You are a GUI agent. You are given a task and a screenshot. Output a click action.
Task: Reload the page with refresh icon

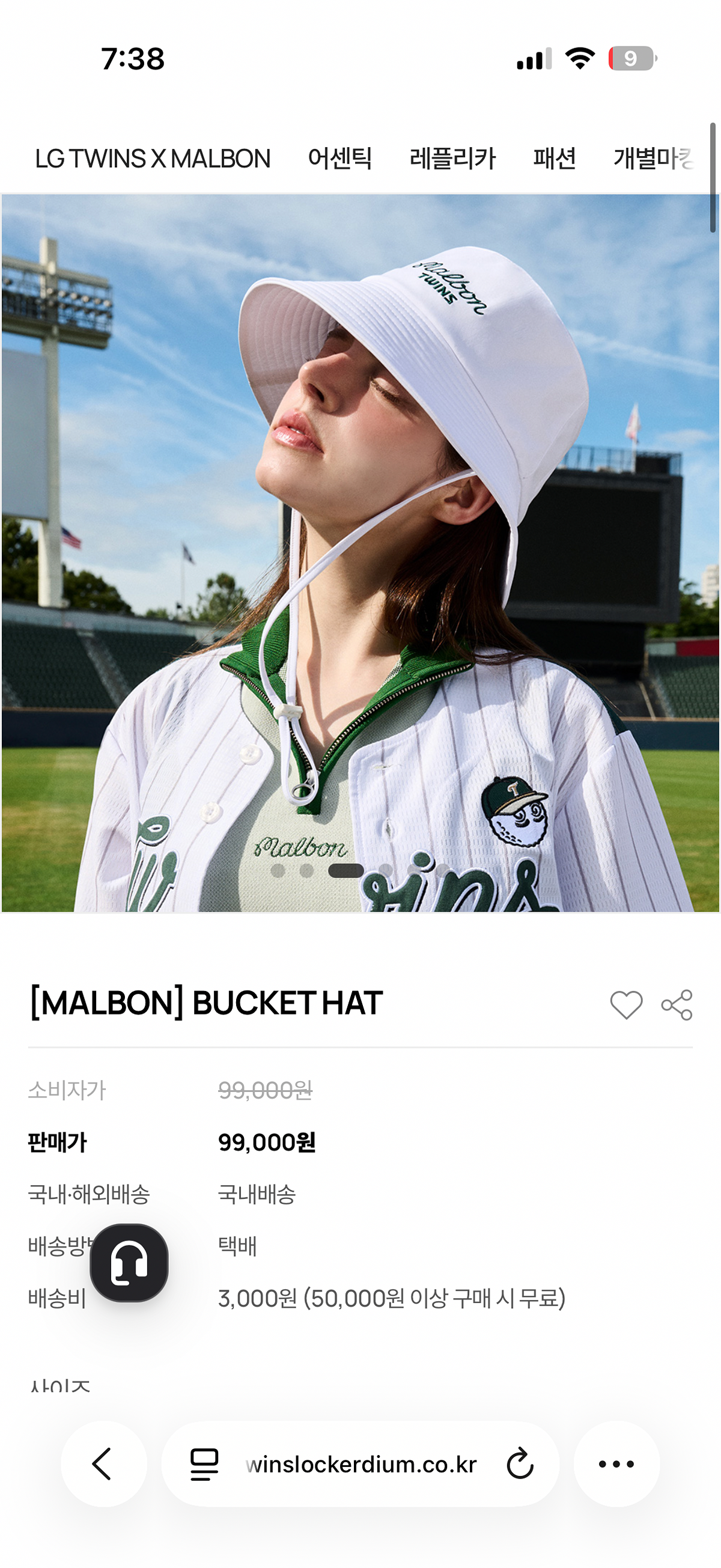coord(520,1464)
